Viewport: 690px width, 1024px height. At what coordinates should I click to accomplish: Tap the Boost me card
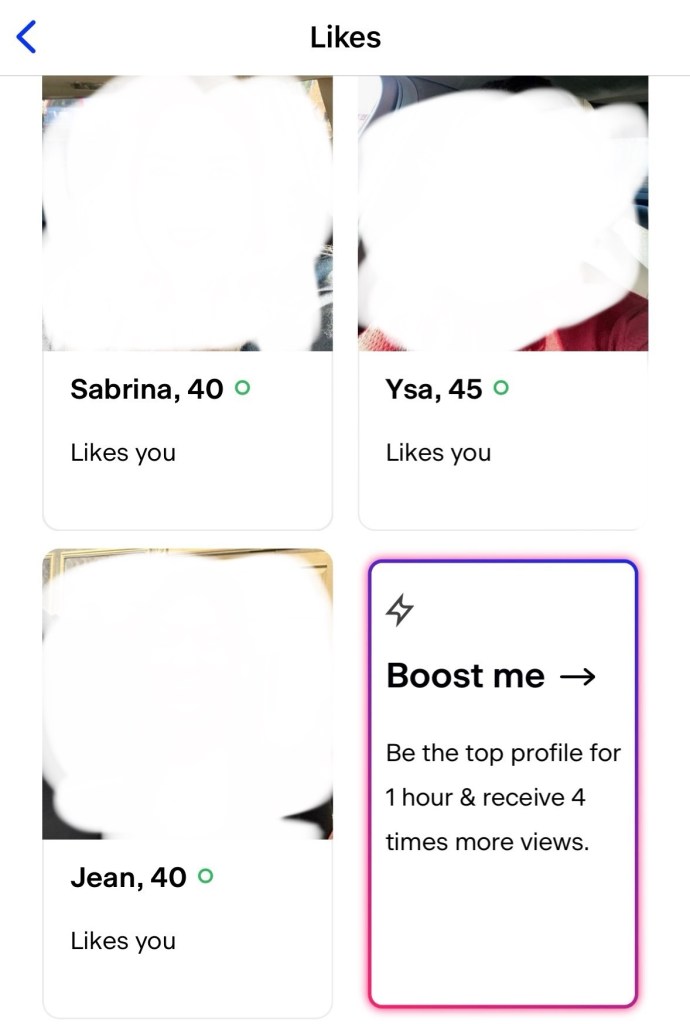502,782
